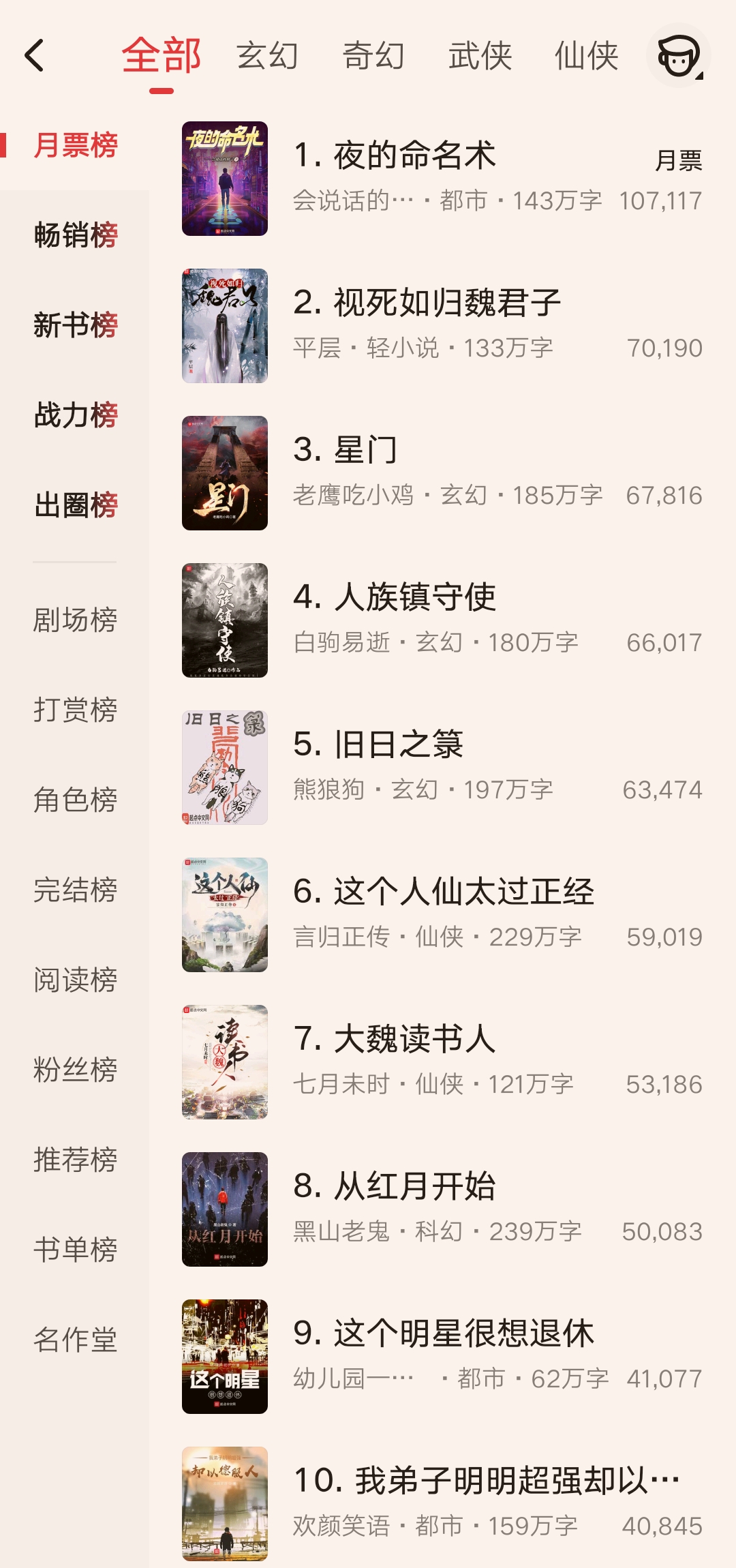736x1568 pixels.
Task: Open the 剧场榜 ranking section
Action: 75,620
